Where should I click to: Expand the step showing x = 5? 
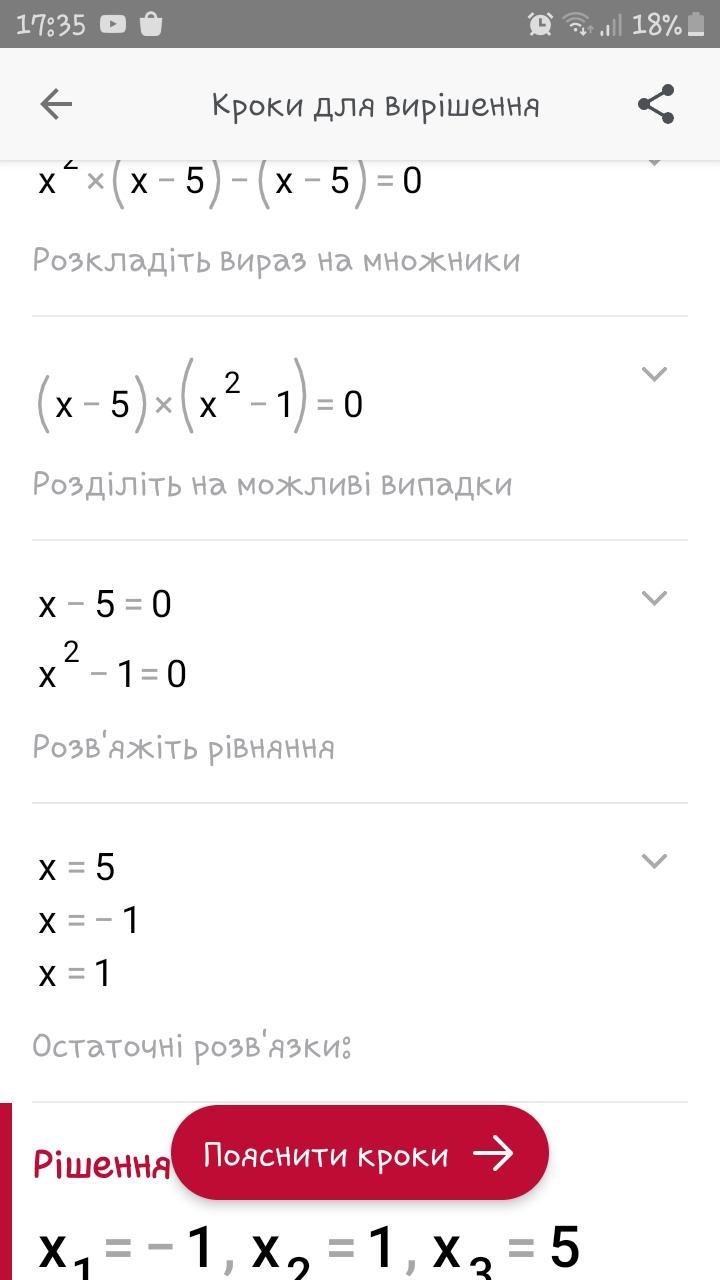click(654, 861)
